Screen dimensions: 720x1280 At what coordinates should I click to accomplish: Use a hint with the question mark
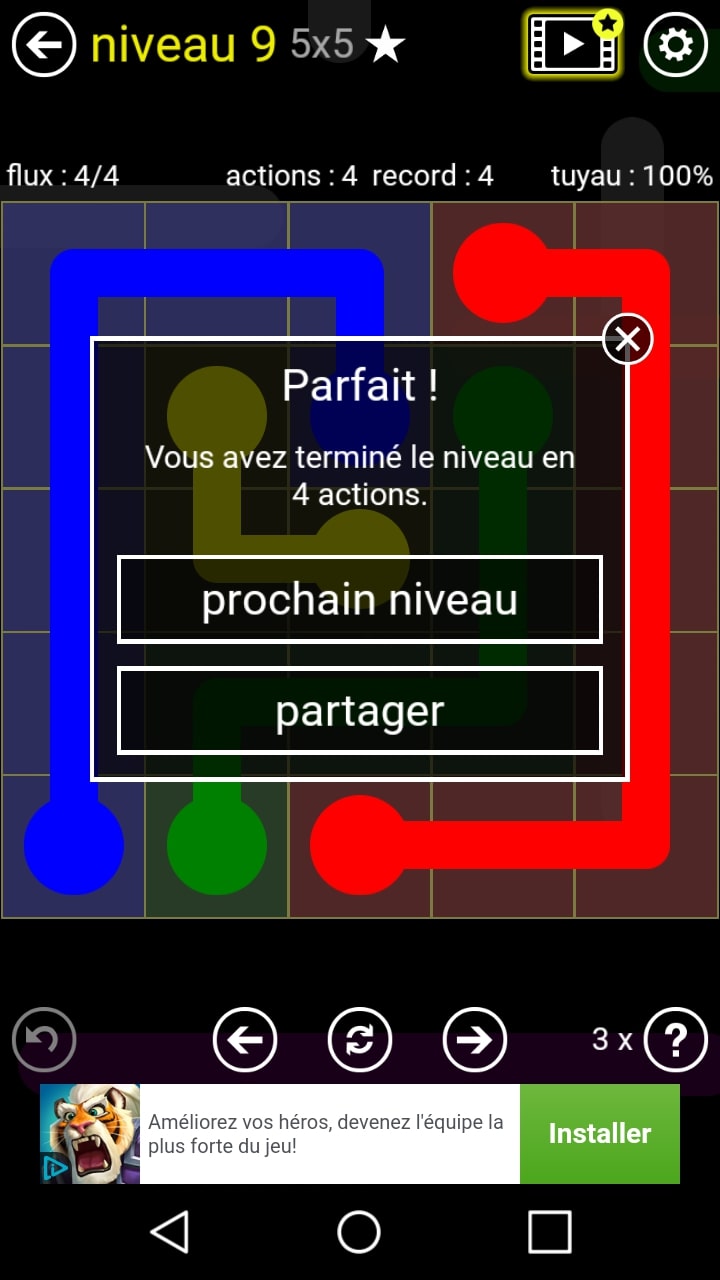(676, 1040)
